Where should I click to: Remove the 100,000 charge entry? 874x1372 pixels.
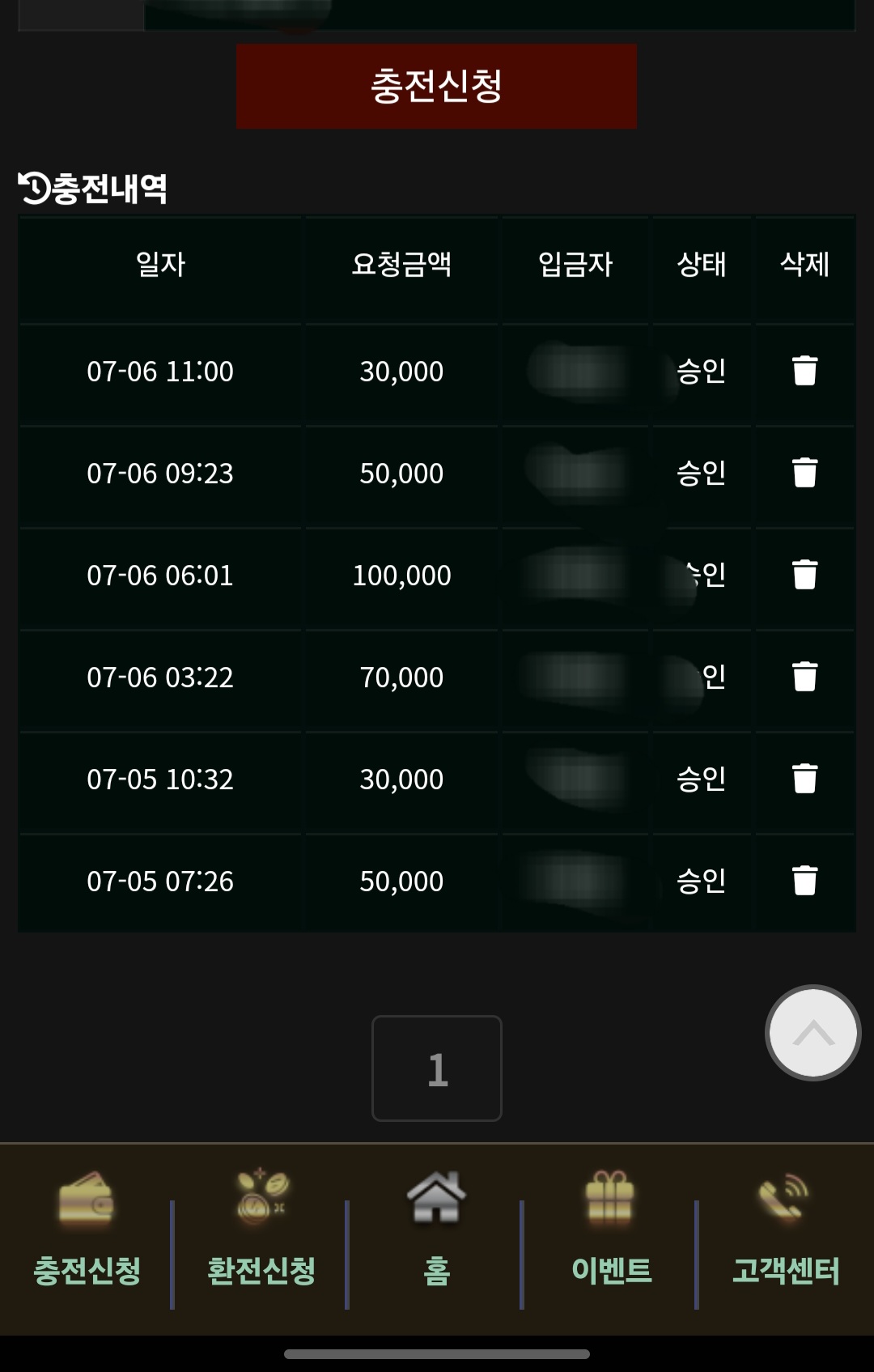(804, 575)
